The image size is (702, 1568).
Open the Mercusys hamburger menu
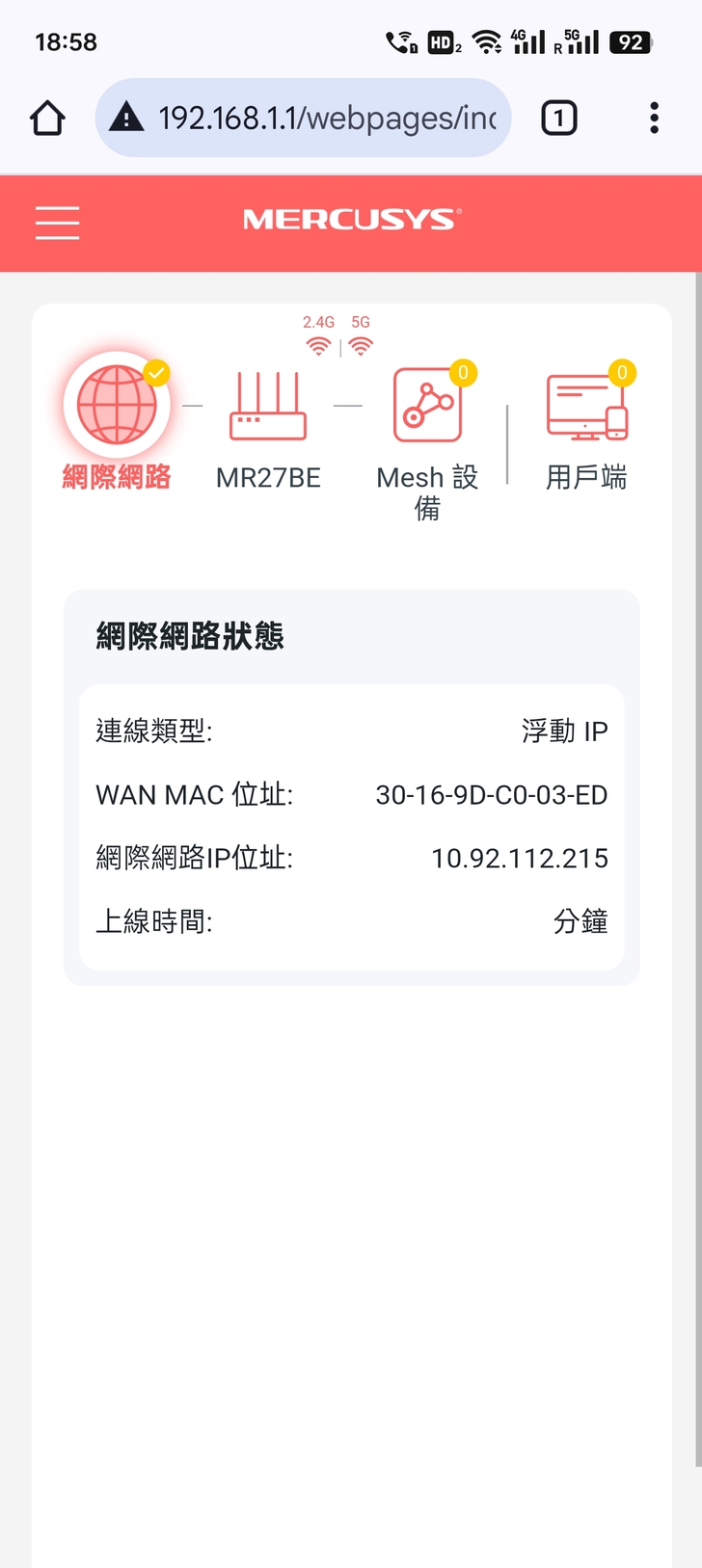tap(57, 223)
